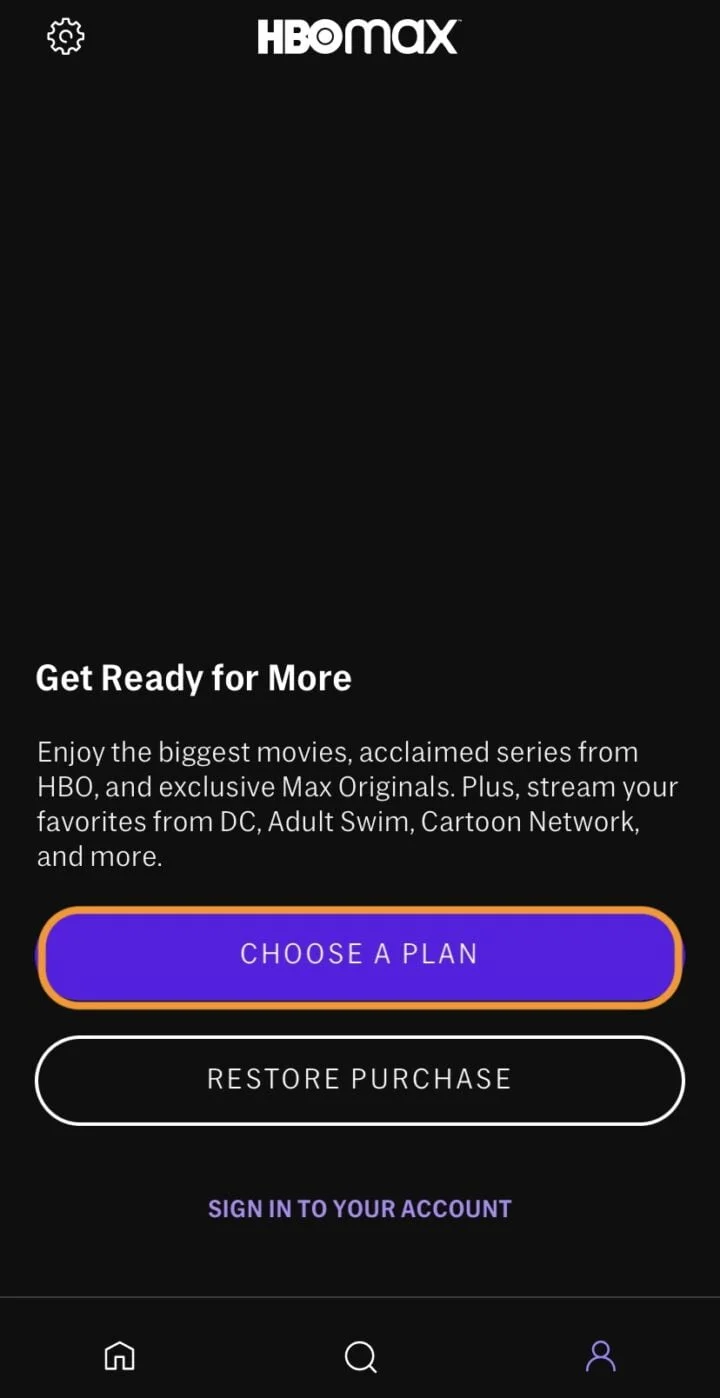Go to the Home tab

pyautogui.click(x=120, y=1356)
